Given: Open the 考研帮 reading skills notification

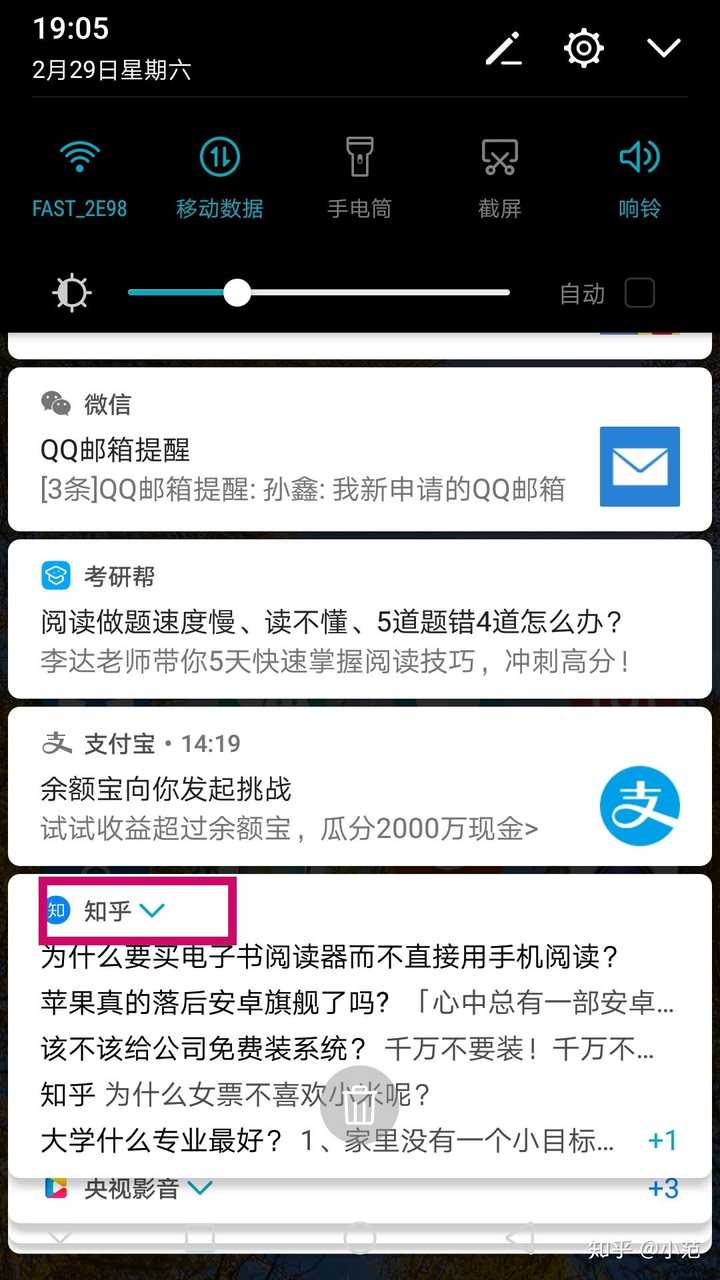Looking at the screenshot, I should click(330, 640).
